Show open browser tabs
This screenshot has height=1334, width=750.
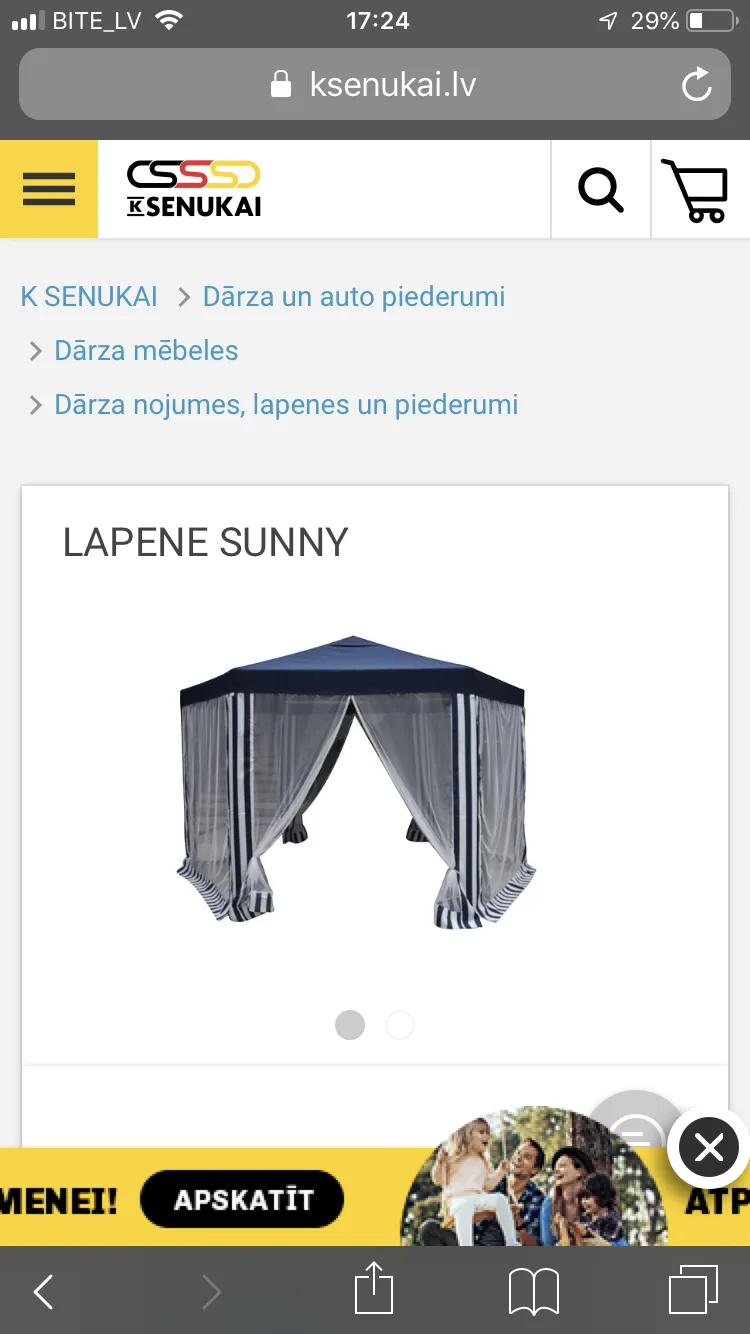(x=693, y=1290)
